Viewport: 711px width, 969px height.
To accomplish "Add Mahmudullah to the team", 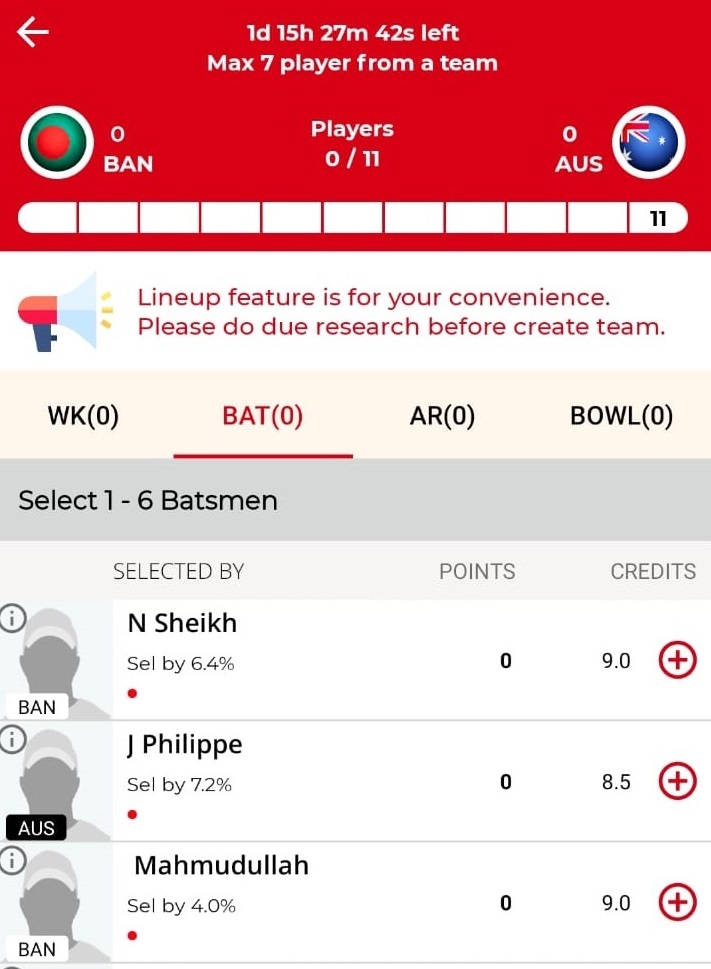I will pos(676,903).
